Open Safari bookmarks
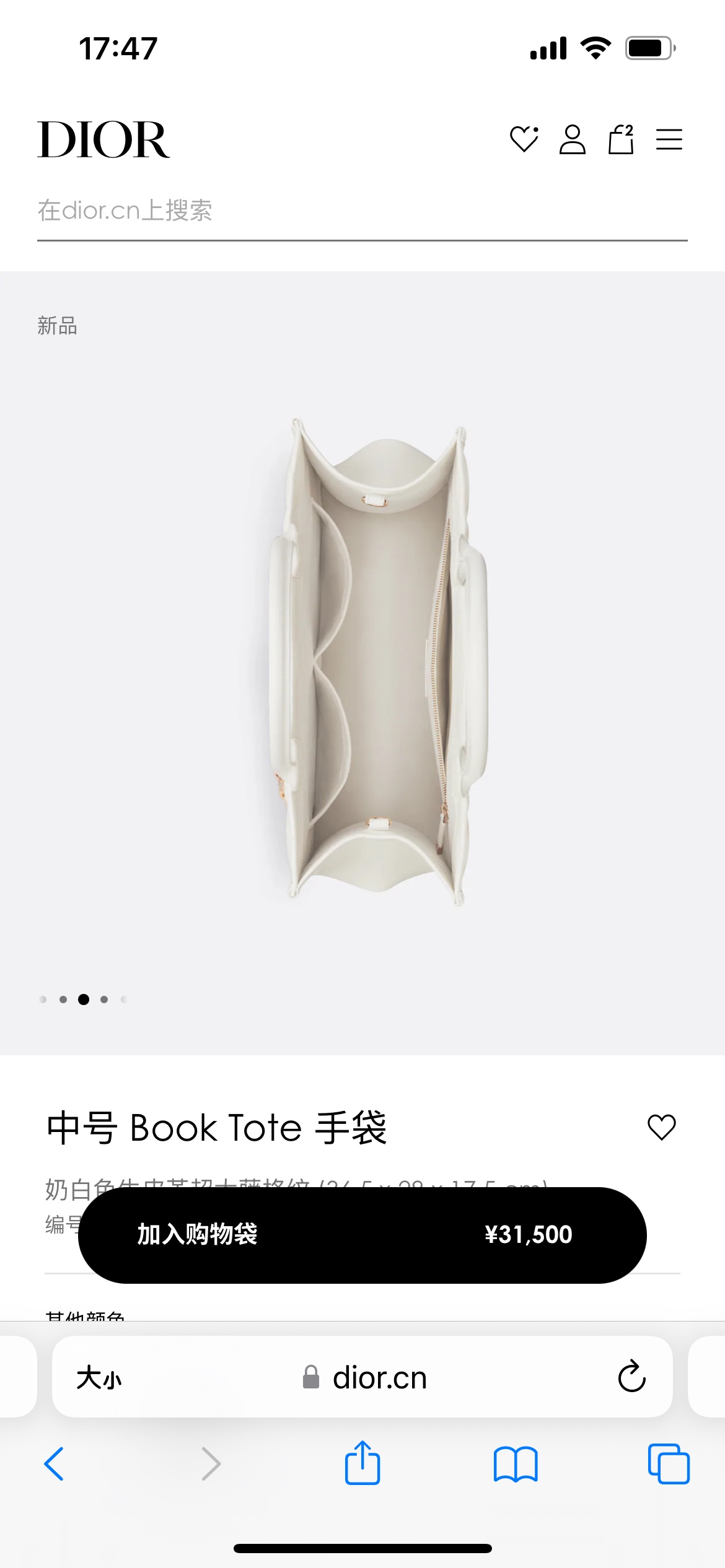725x1568 pixels. [x=516, y=1464]
